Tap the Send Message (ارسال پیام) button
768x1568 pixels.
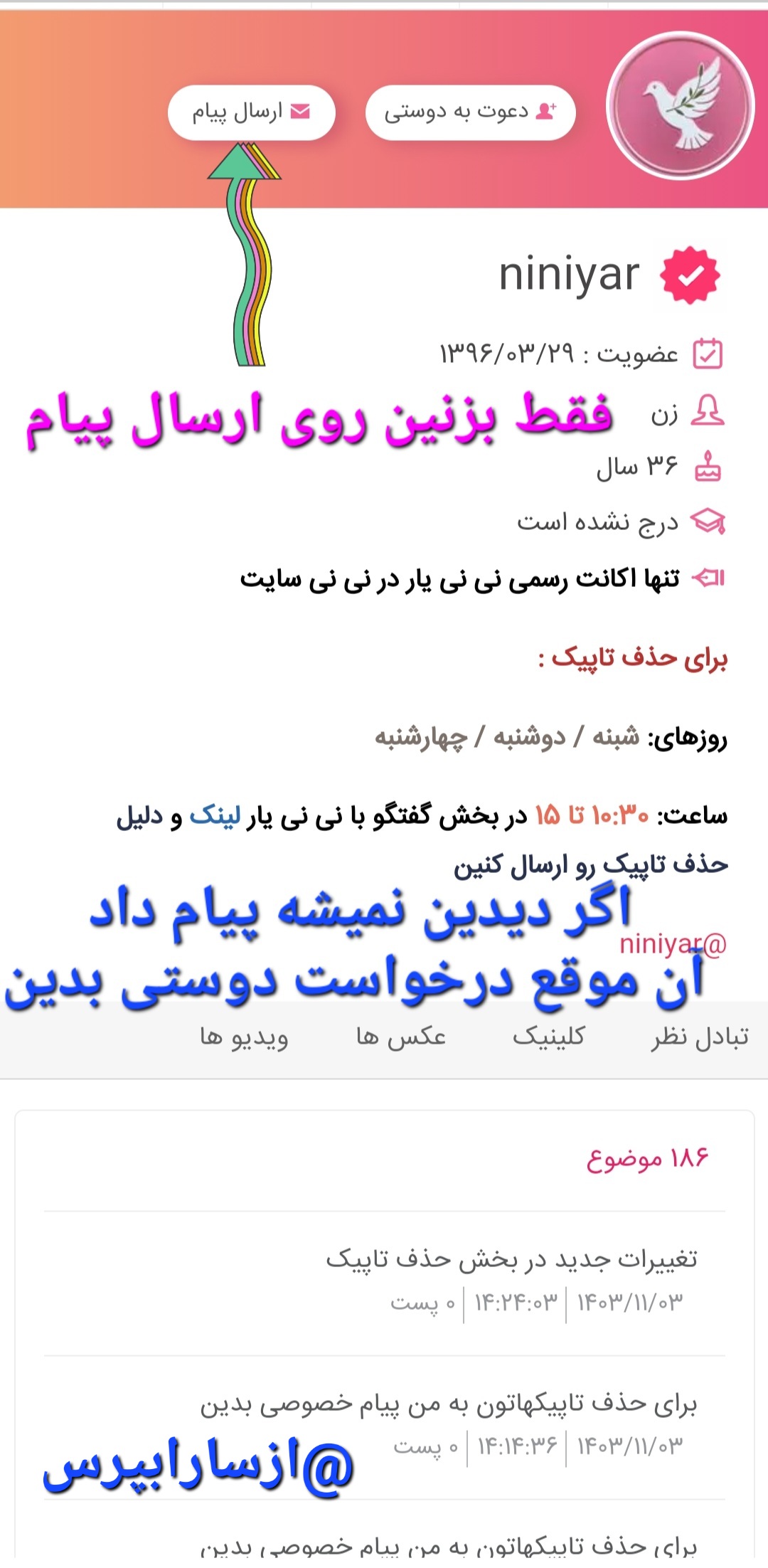click(251, 112)
